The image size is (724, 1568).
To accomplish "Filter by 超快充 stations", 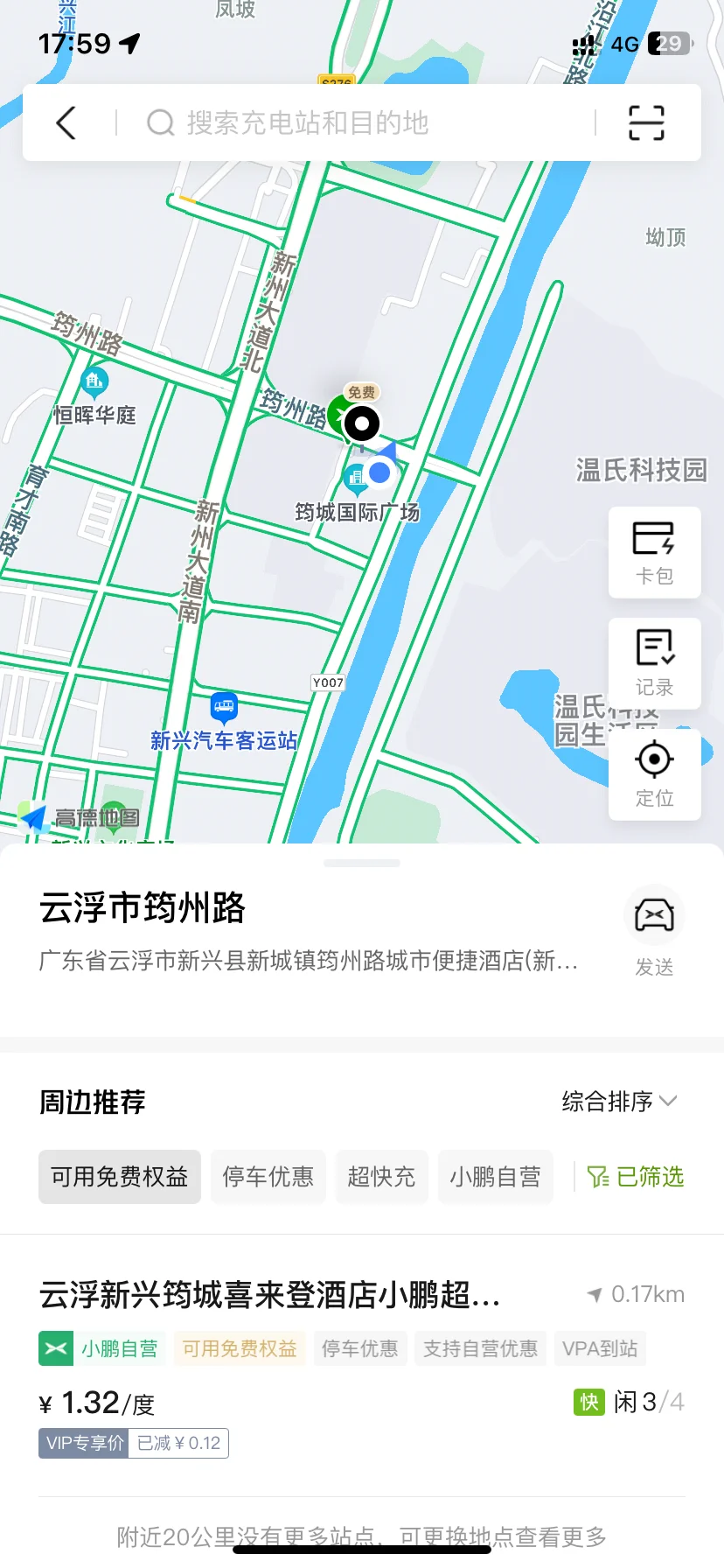I will [381, 1177].
